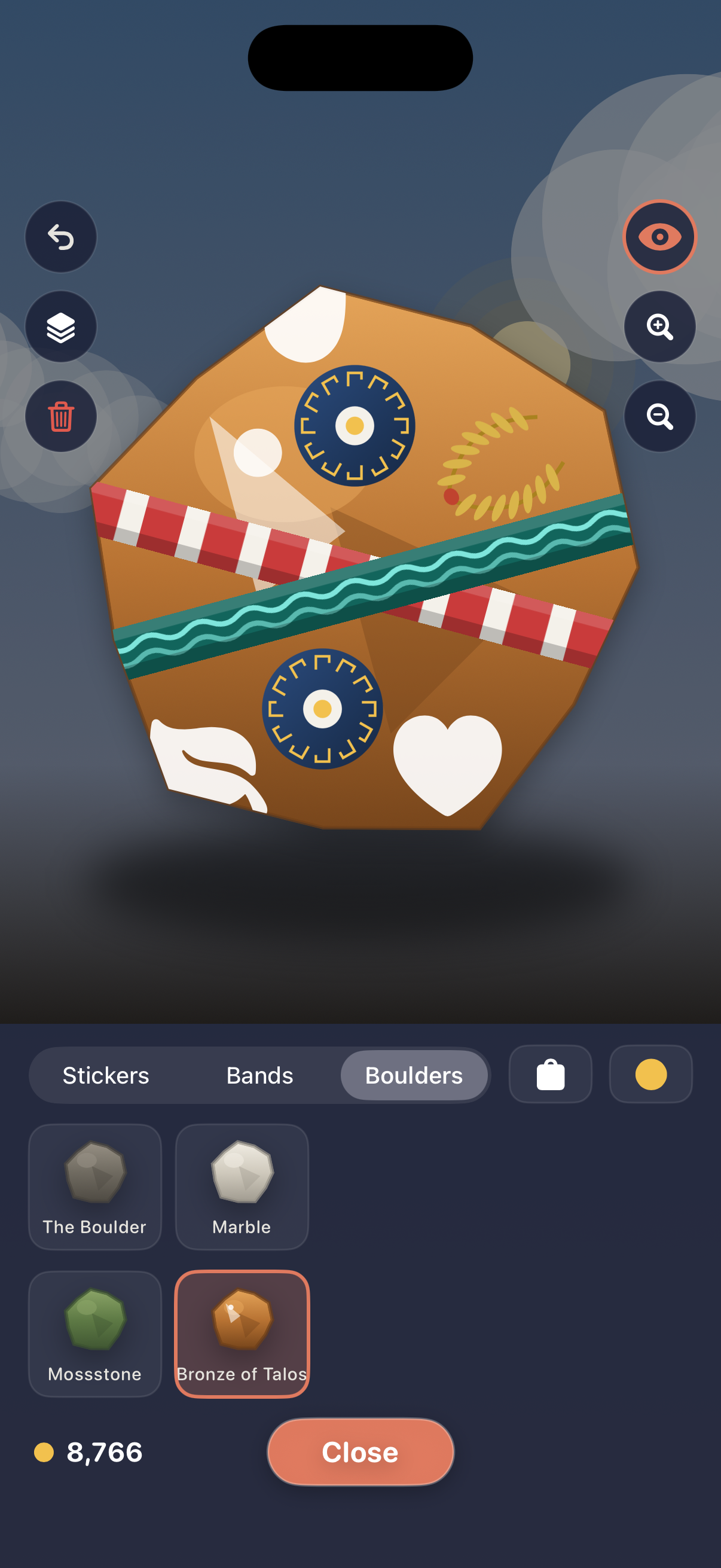The image size is (721, 1568).
Task: Pick the Mossstone boulder
Action: pyautogui.click(x=95, y=1334)
